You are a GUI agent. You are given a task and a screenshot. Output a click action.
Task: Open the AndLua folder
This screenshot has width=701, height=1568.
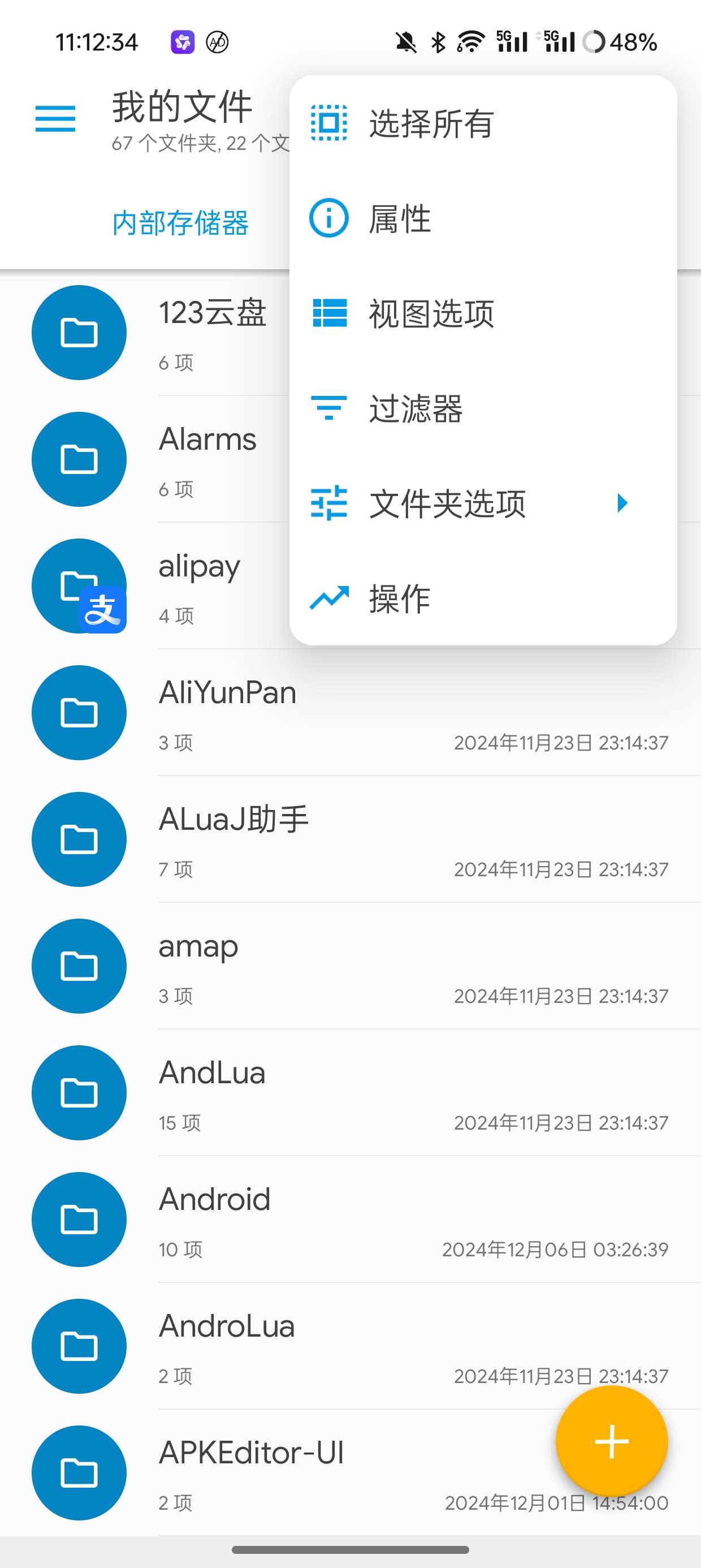tap(365, 1092)
